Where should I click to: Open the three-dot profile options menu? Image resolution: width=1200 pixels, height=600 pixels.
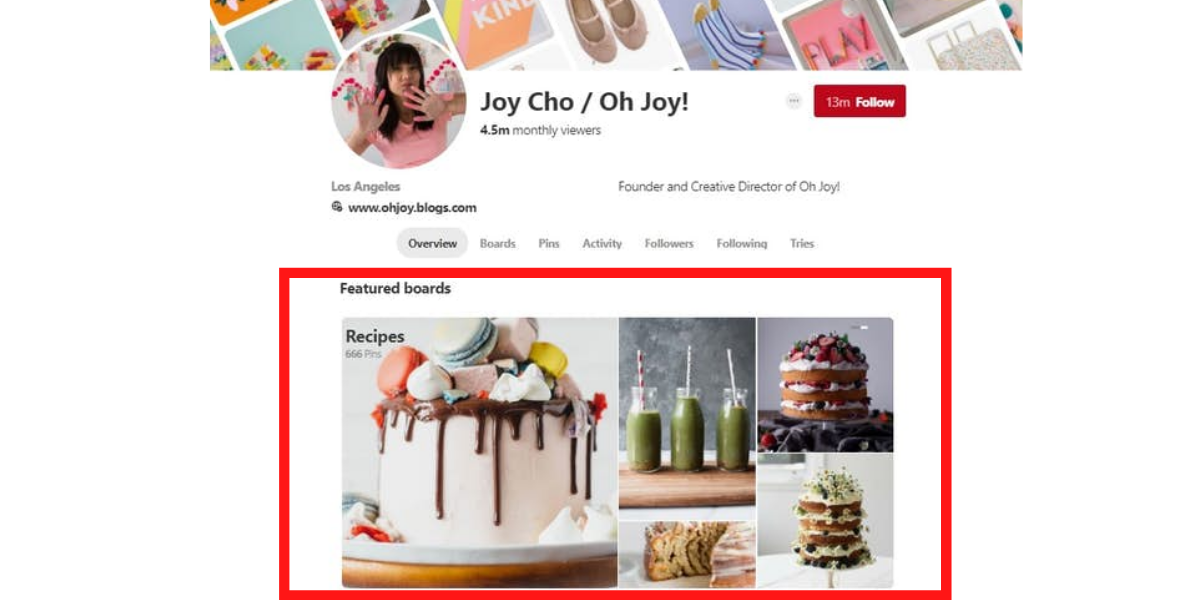(x=793, y=101)
